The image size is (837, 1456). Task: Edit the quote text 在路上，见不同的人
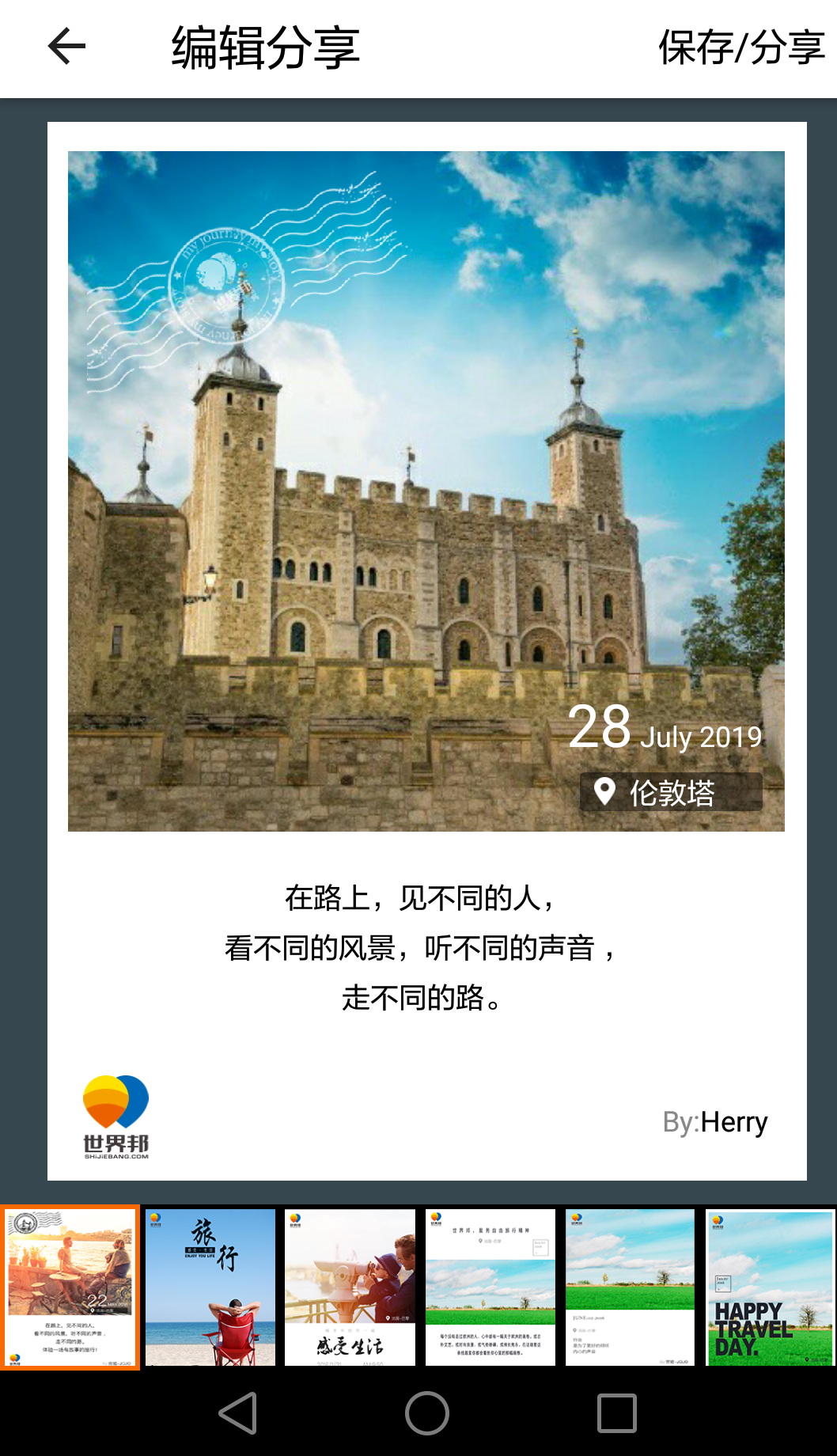tap(419, 948)
